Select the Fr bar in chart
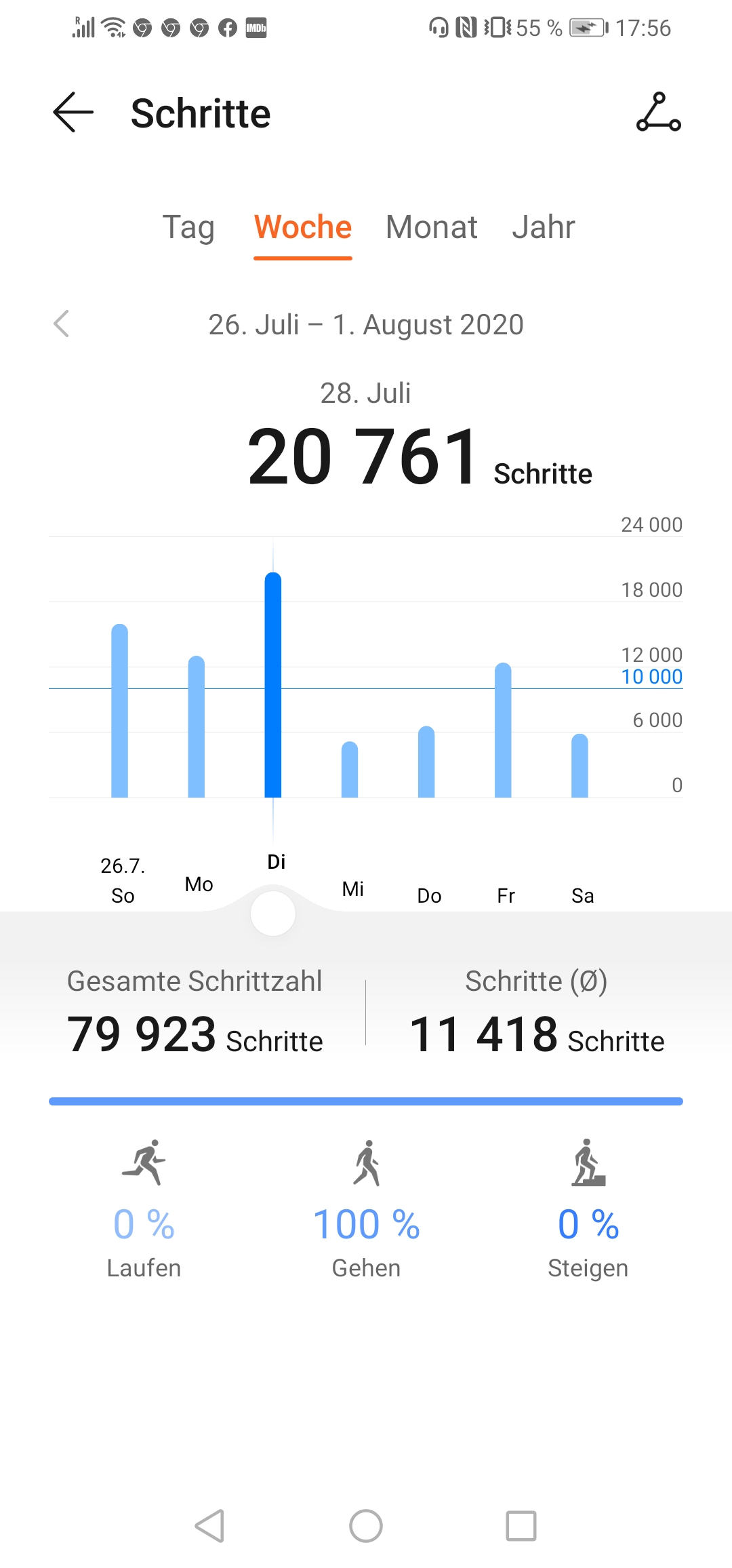This screenshot has height=1568, width=732. pos(503,730)
